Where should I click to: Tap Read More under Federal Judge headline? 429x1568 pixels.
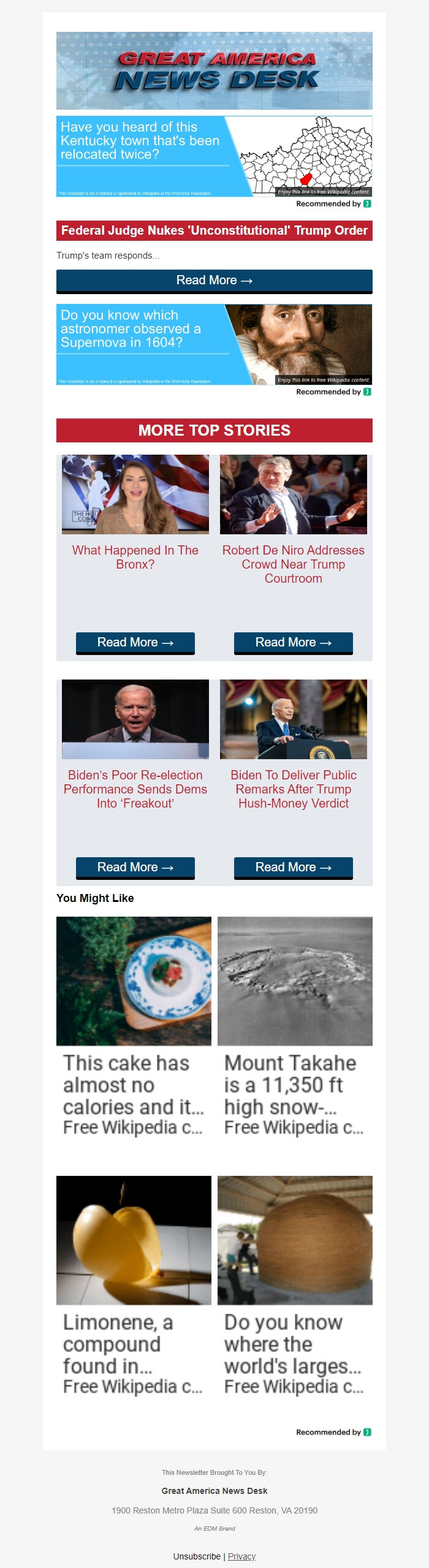[214, 281]
